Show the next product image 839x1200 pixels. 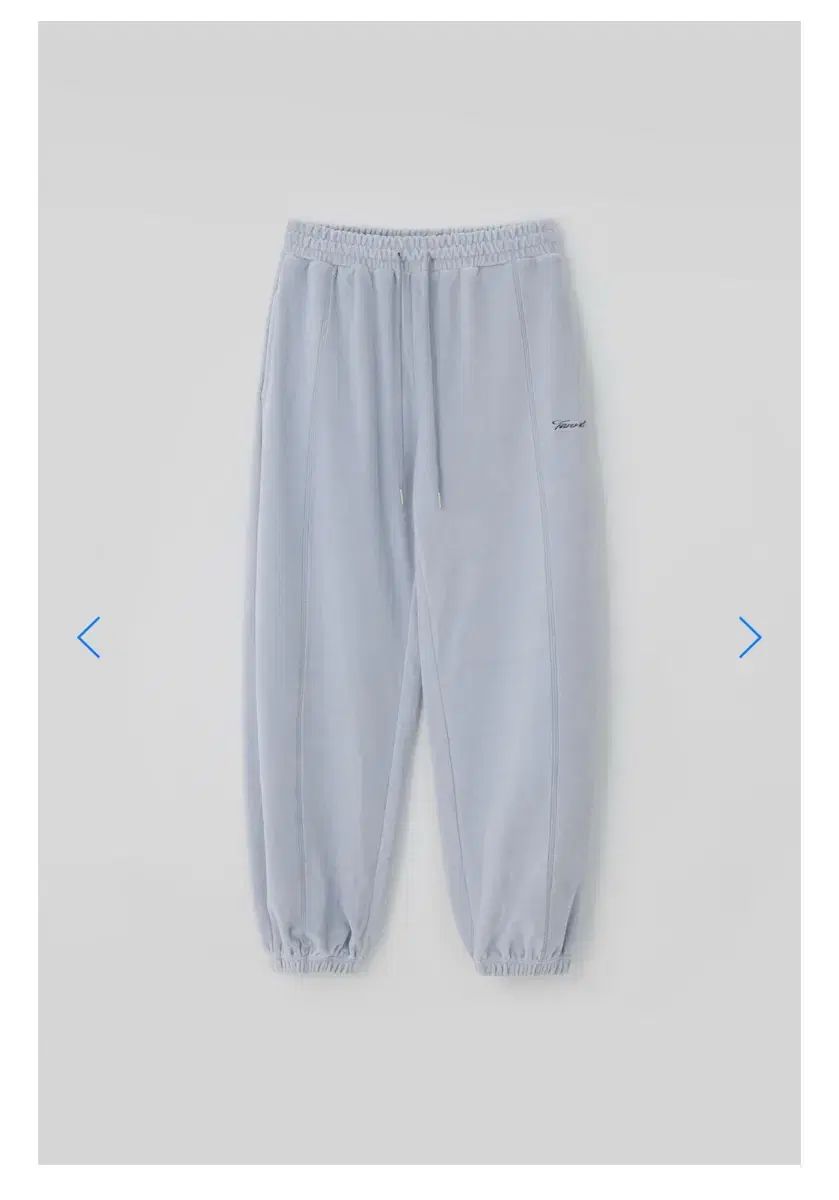pyautogui.click(x=750, y=638)
